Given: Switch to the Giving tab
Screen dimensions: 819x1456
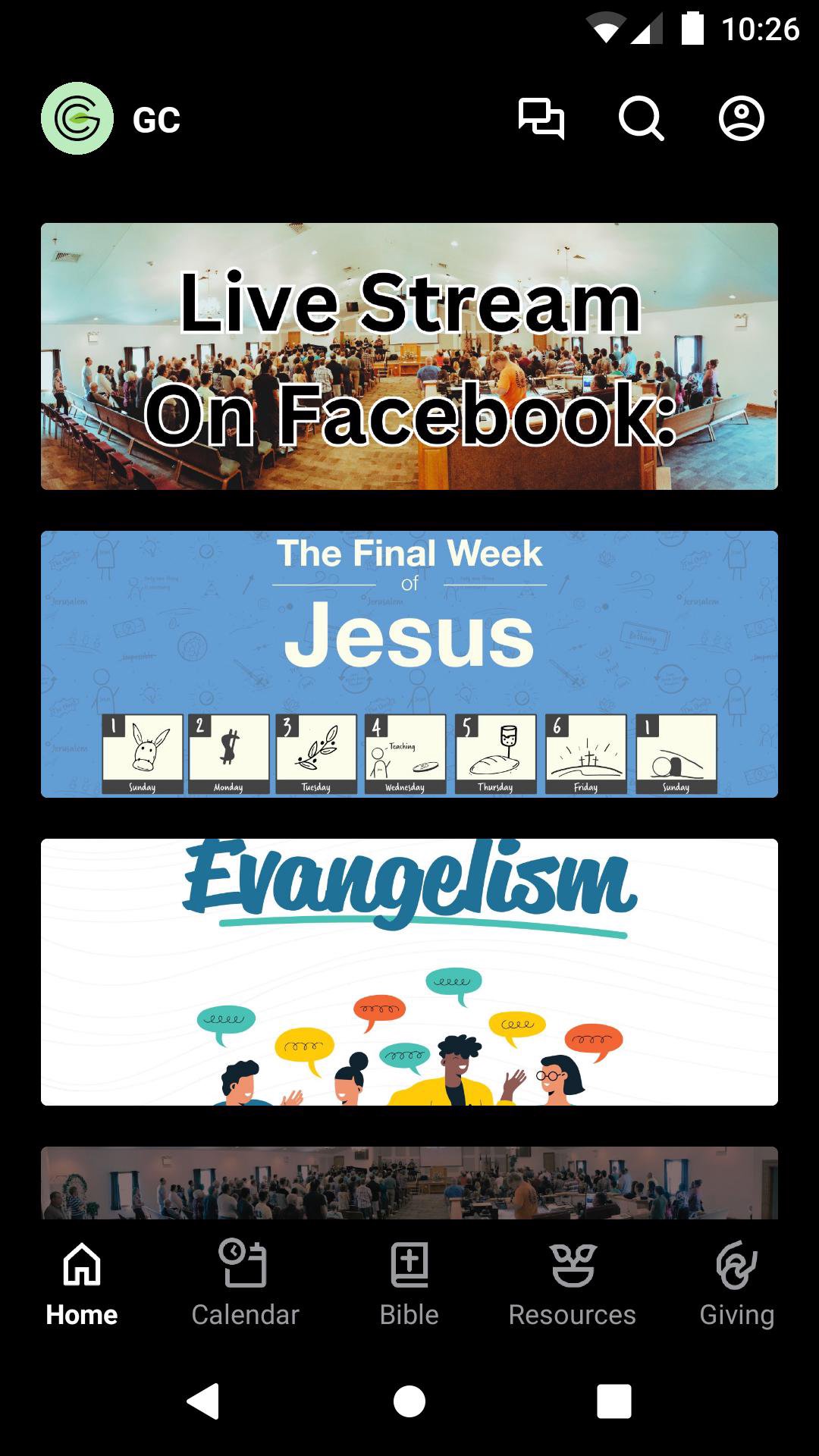Looking at the screenshot, I should (736, 1282).
